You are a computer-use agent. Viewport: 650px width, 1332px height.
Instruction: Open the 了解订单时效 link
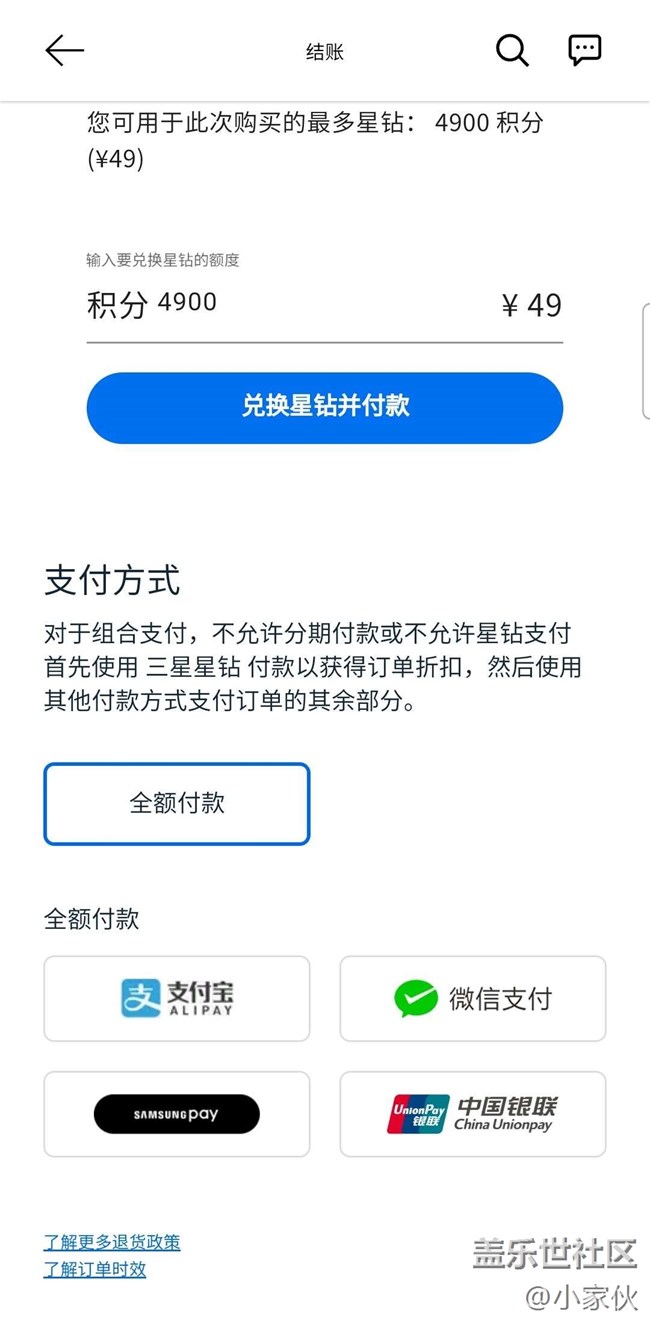(x=95, y=1269)
